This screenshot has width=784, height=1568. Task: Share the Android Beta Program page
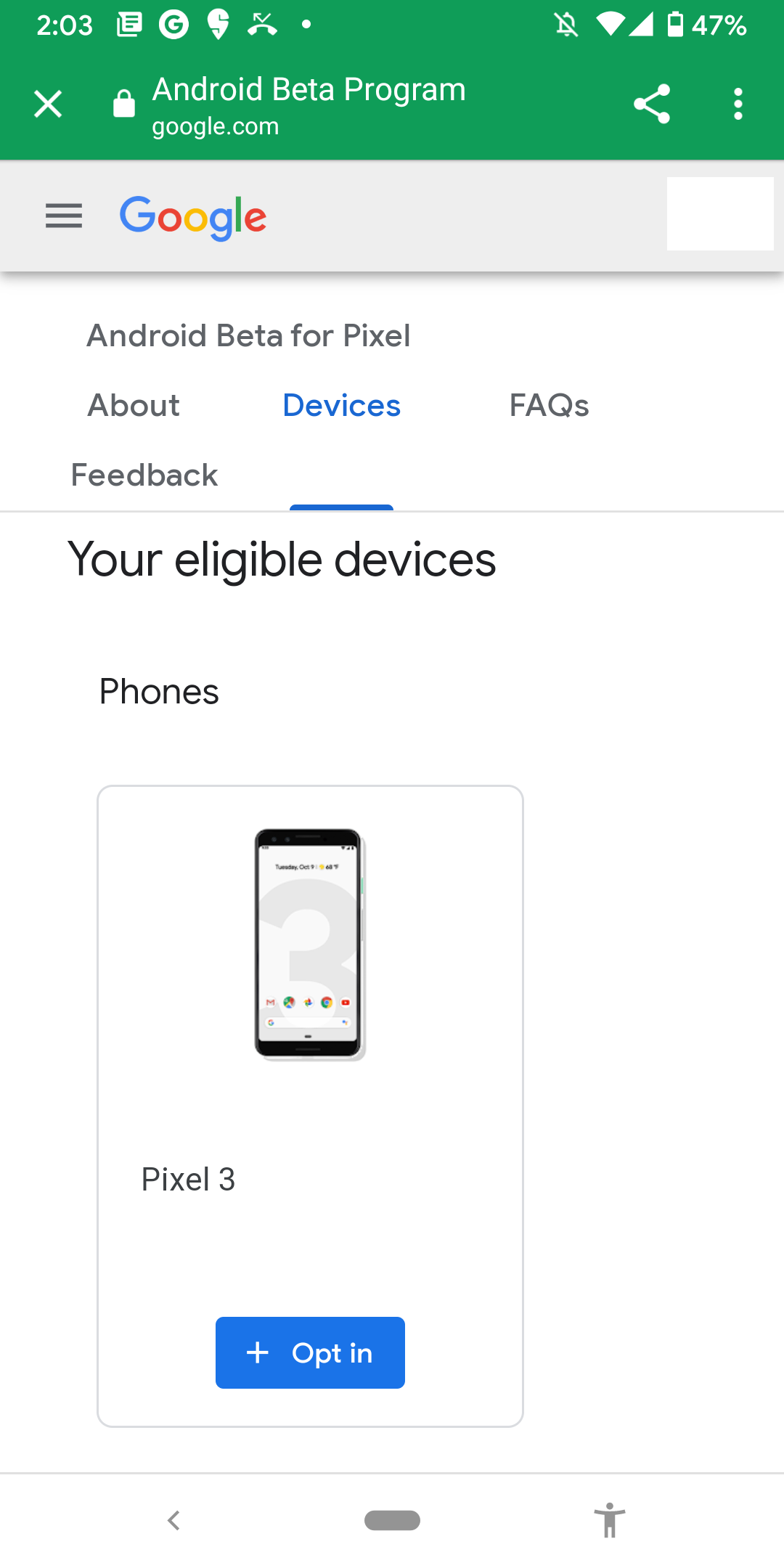651,104
